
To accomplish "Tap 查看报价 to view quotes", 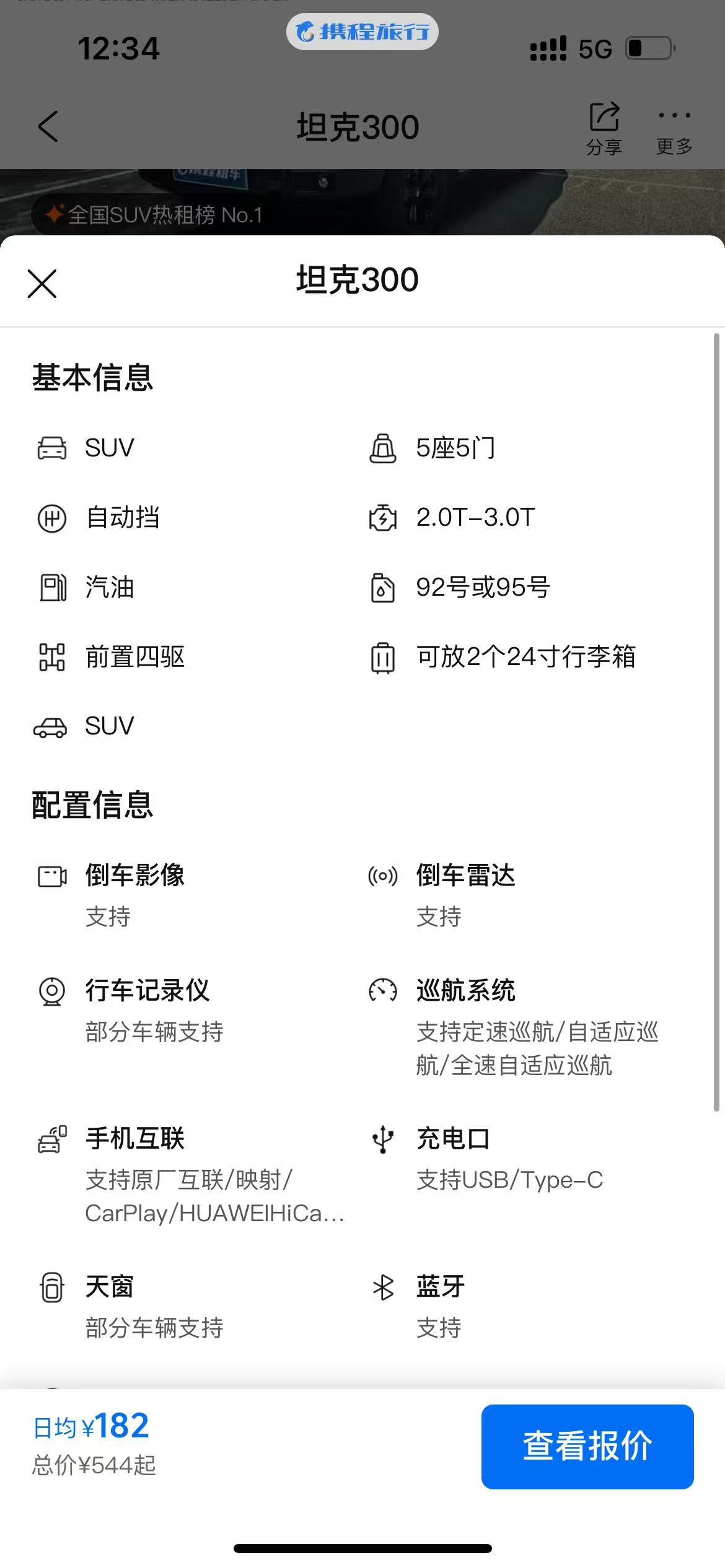I will point(587,1447).
